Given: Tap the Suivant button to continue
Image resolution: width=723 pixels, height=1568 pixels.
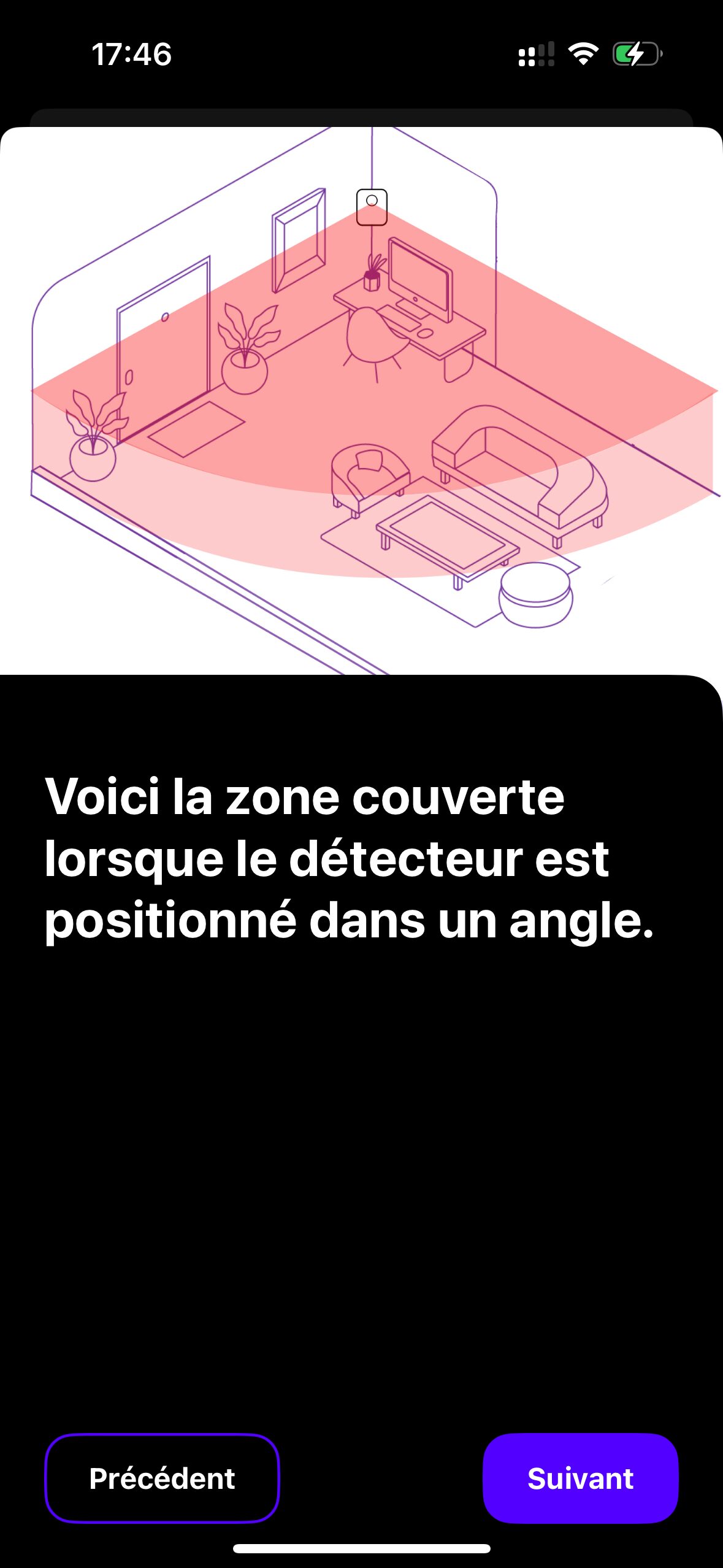Looking at the screenshot, I should pos(580,1478).
